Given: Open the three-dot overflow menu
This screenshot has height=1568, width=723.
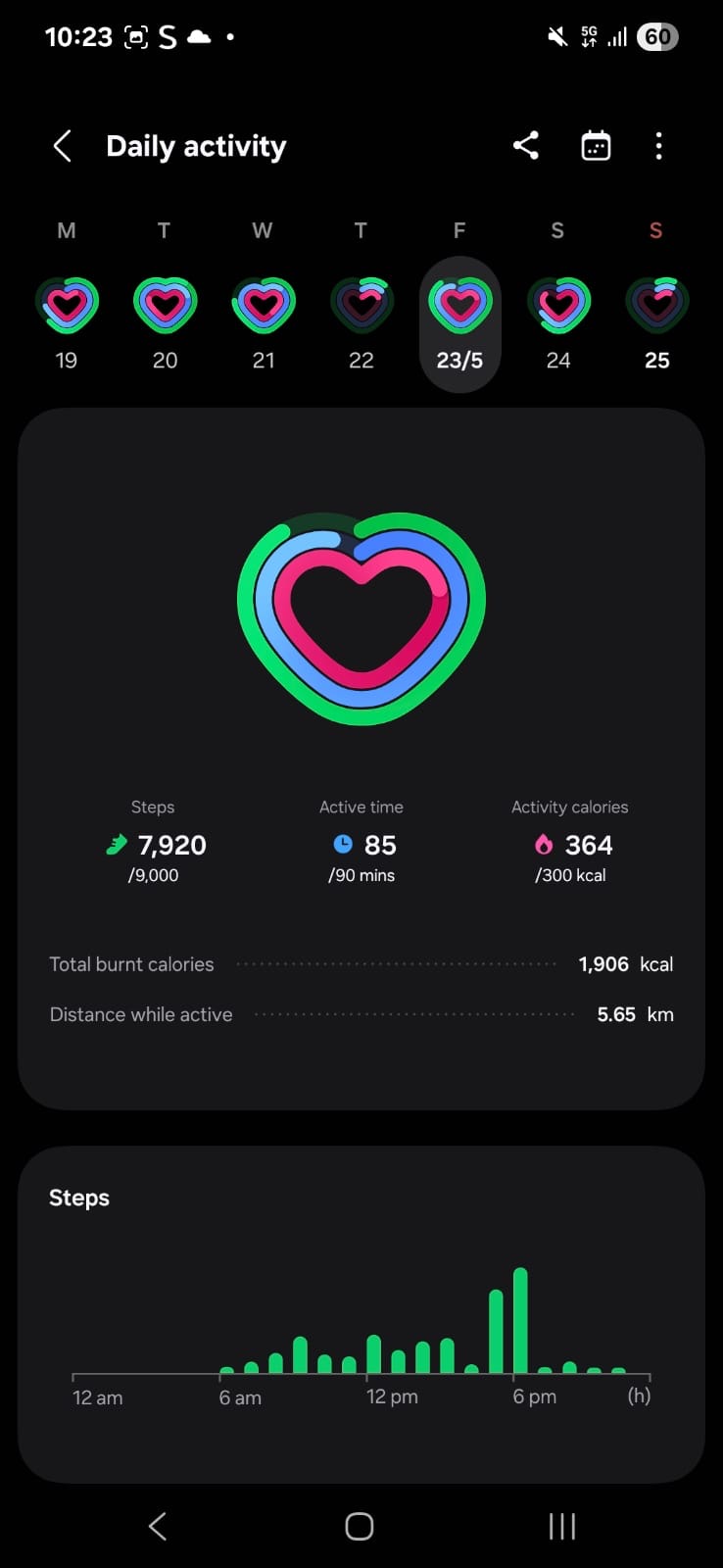Looking at the screenshot, I should coord(658,146).
